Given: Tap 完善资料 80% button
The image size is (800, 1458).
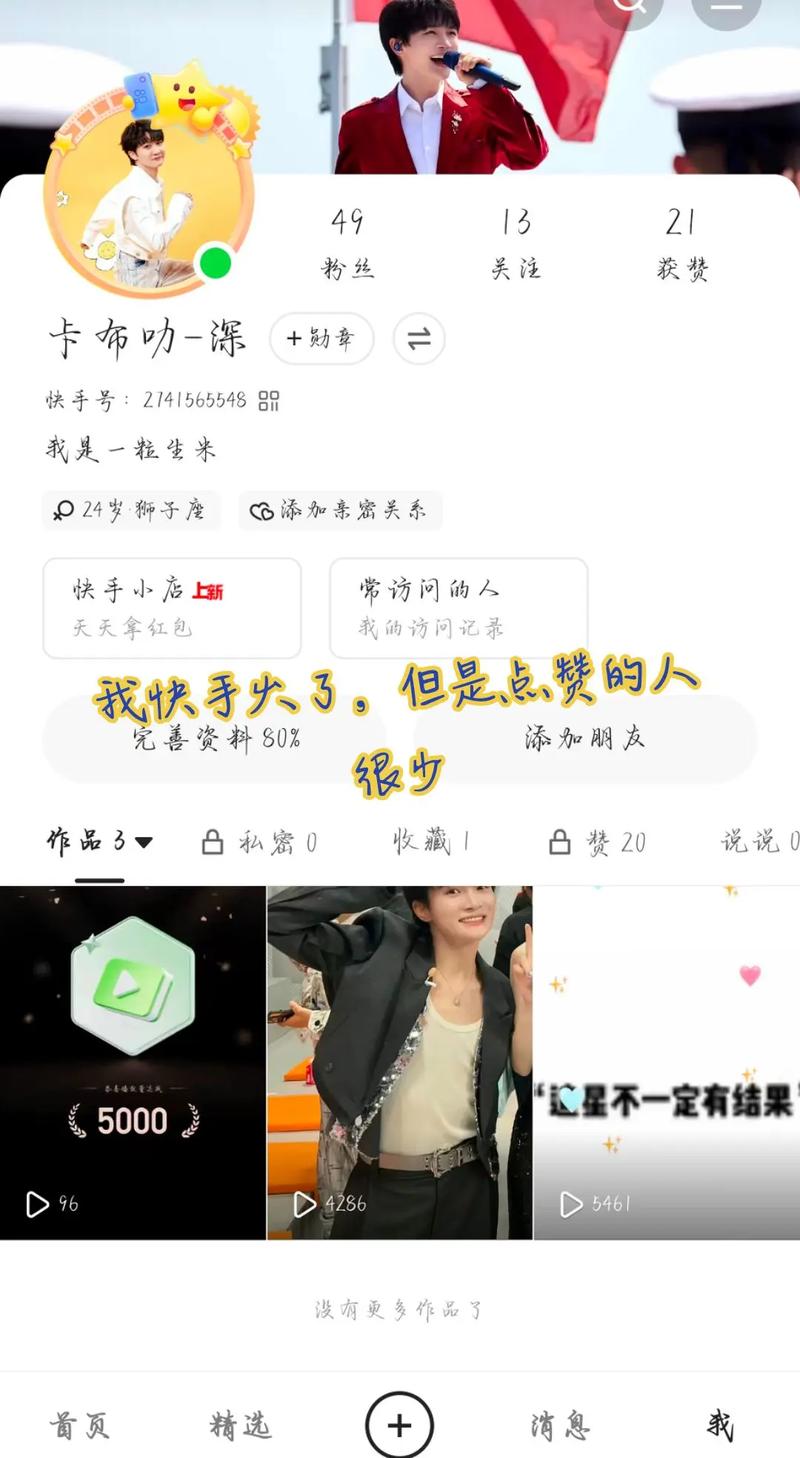Looking at the screenshot, I should point(217,739).
